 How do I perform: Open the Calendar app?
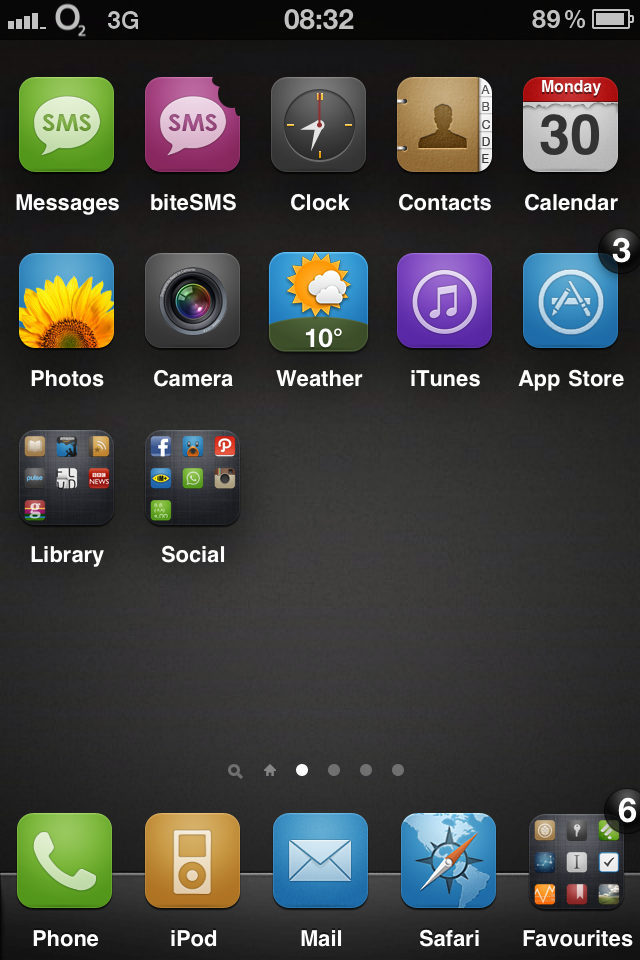(570, 125)
